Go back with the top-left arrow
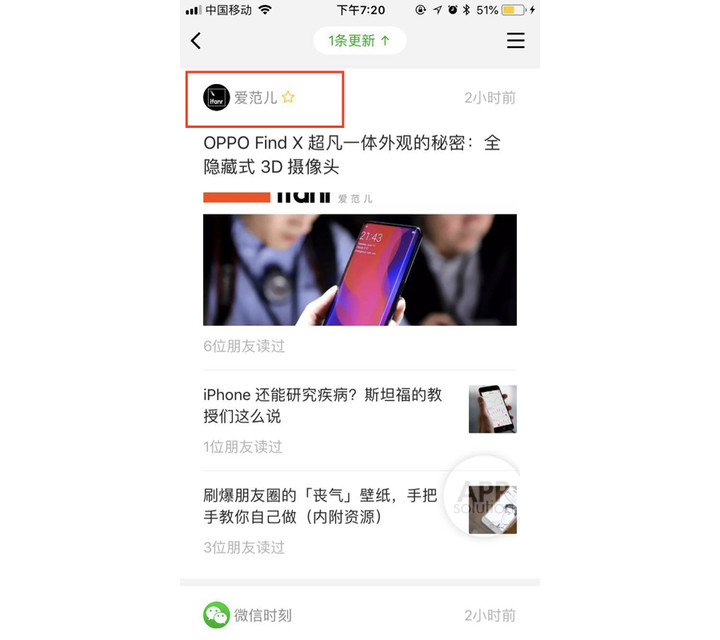Image resolution: width=720 pixels, height=640 pixels. coord(196,41)
